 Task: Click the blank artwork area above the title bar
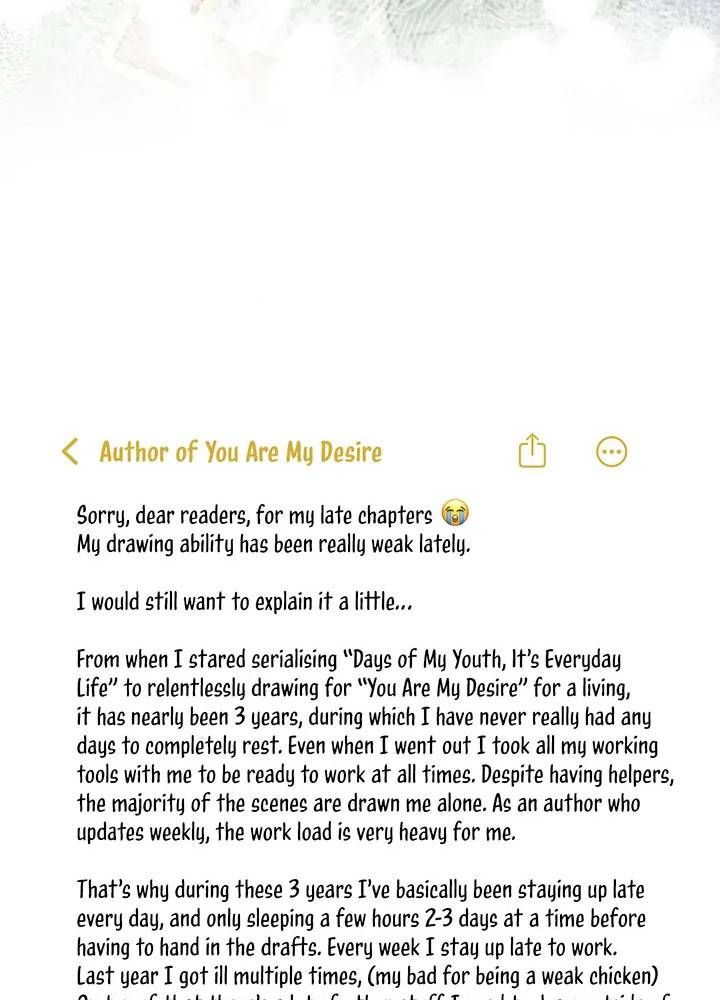pyautogui.click(x=360, y=250)
